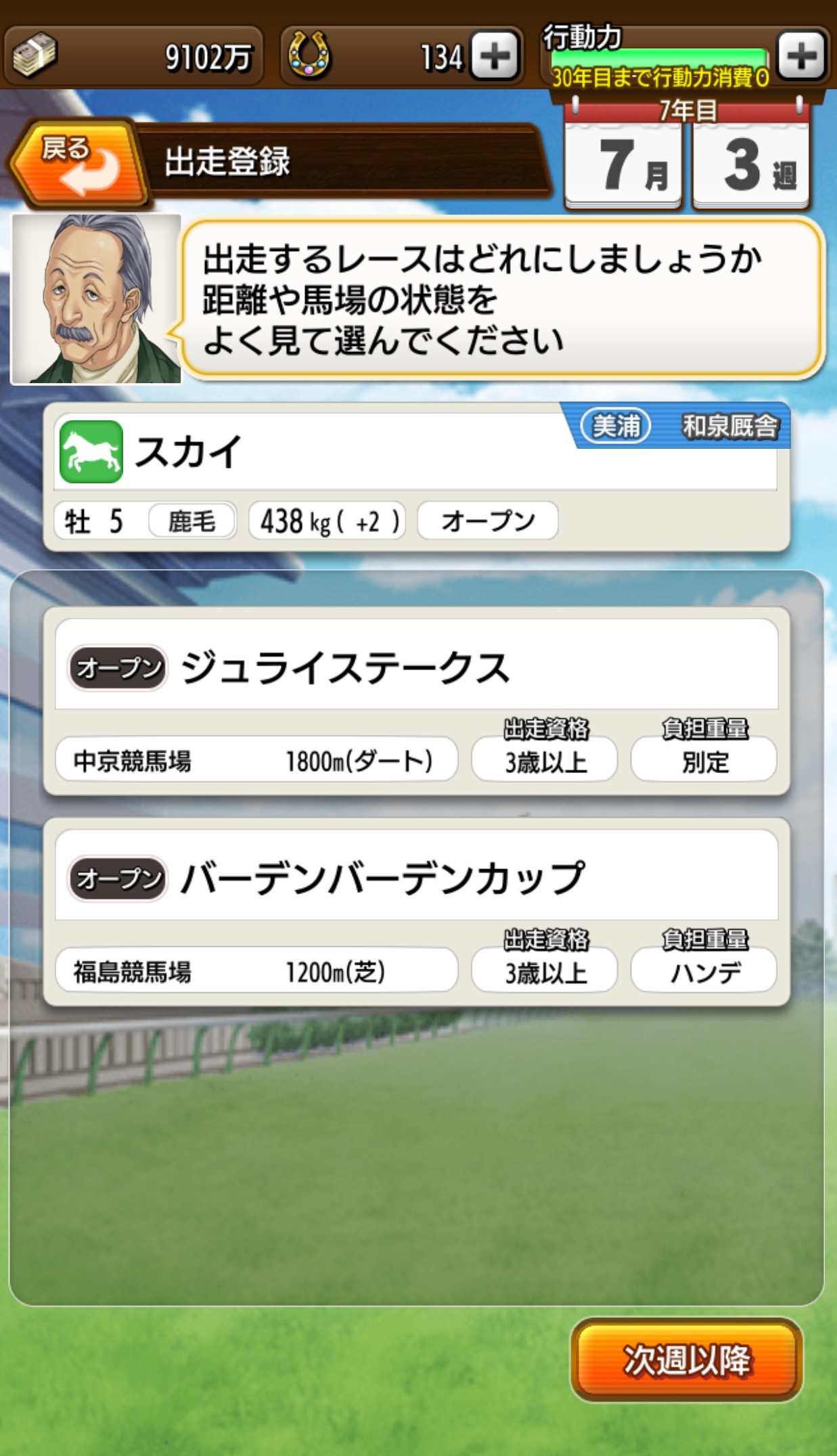Viewport: 837px width, 1456px height.
Task: Tap plus to refill 行動力
Action: tap(802, 56)
